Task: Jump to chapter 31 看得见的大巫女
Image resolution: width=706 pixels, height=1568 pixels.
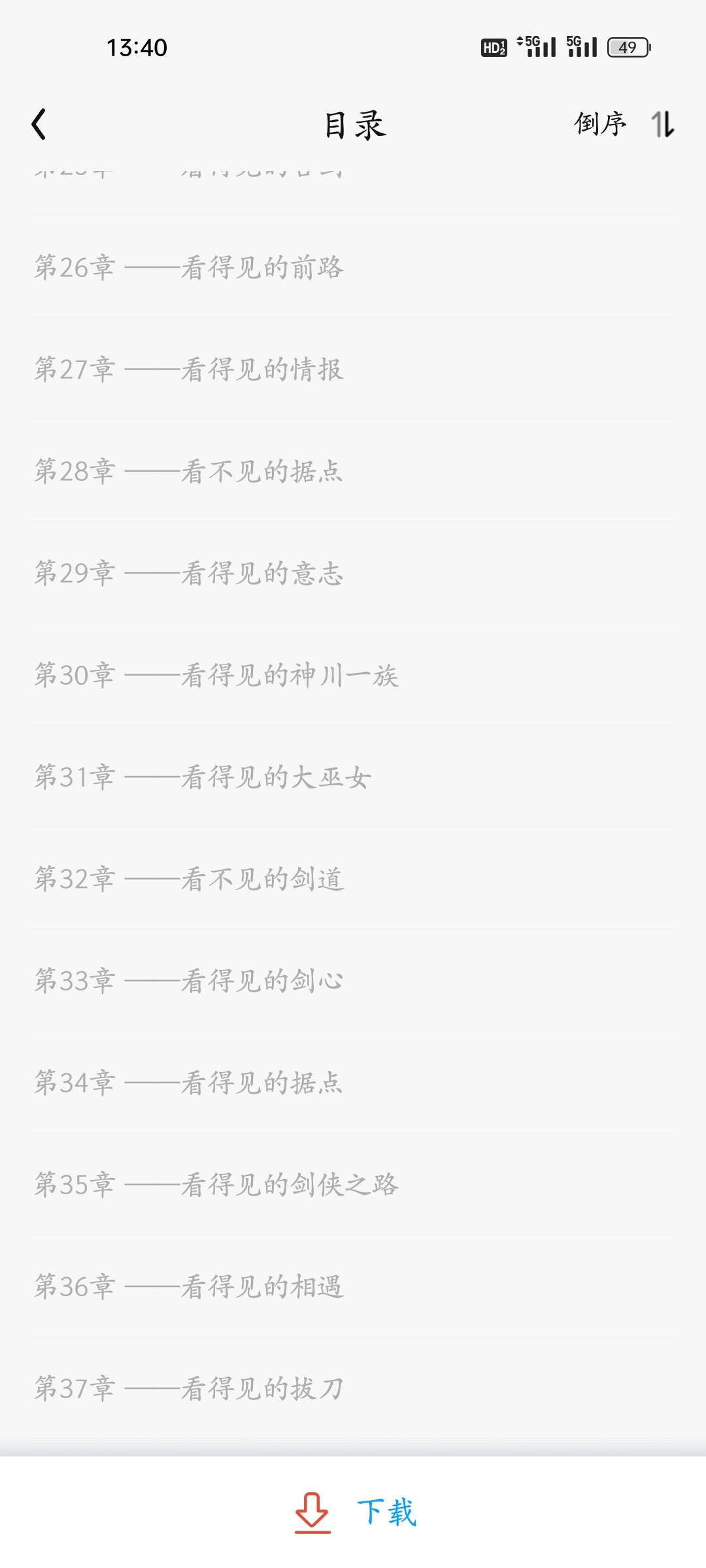Action: point(203,777)
